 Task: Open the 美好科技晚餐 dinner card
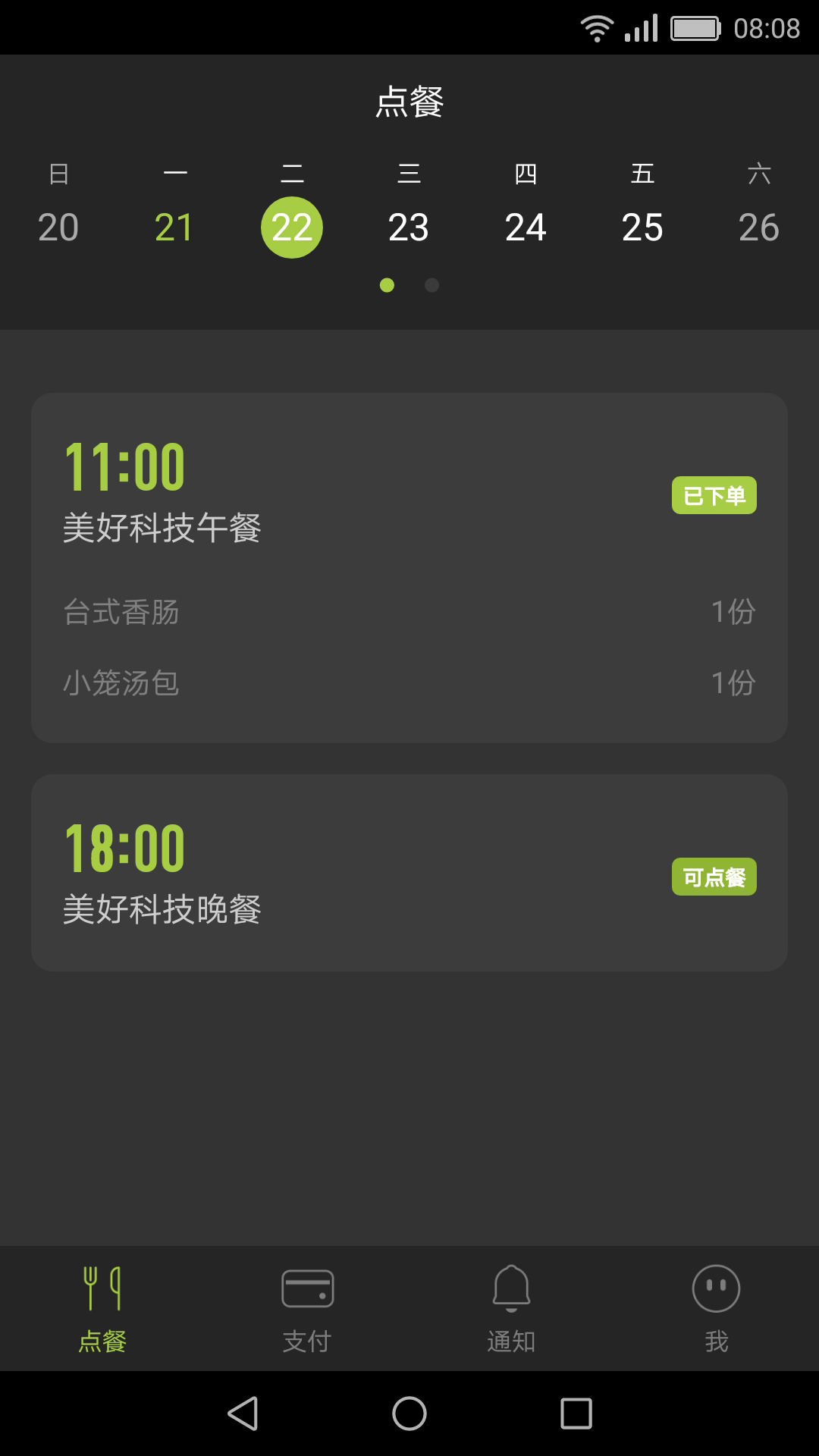(x=409, y=872)
